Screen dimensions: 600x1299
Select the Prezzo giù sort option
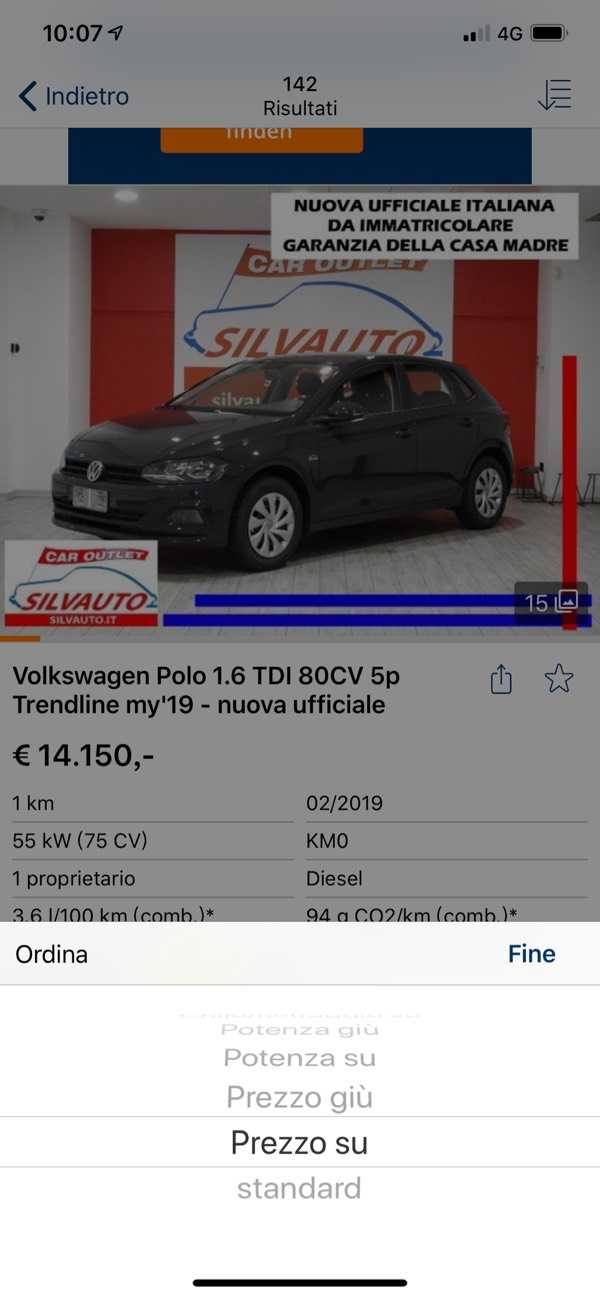click(x=299, y=1097)
